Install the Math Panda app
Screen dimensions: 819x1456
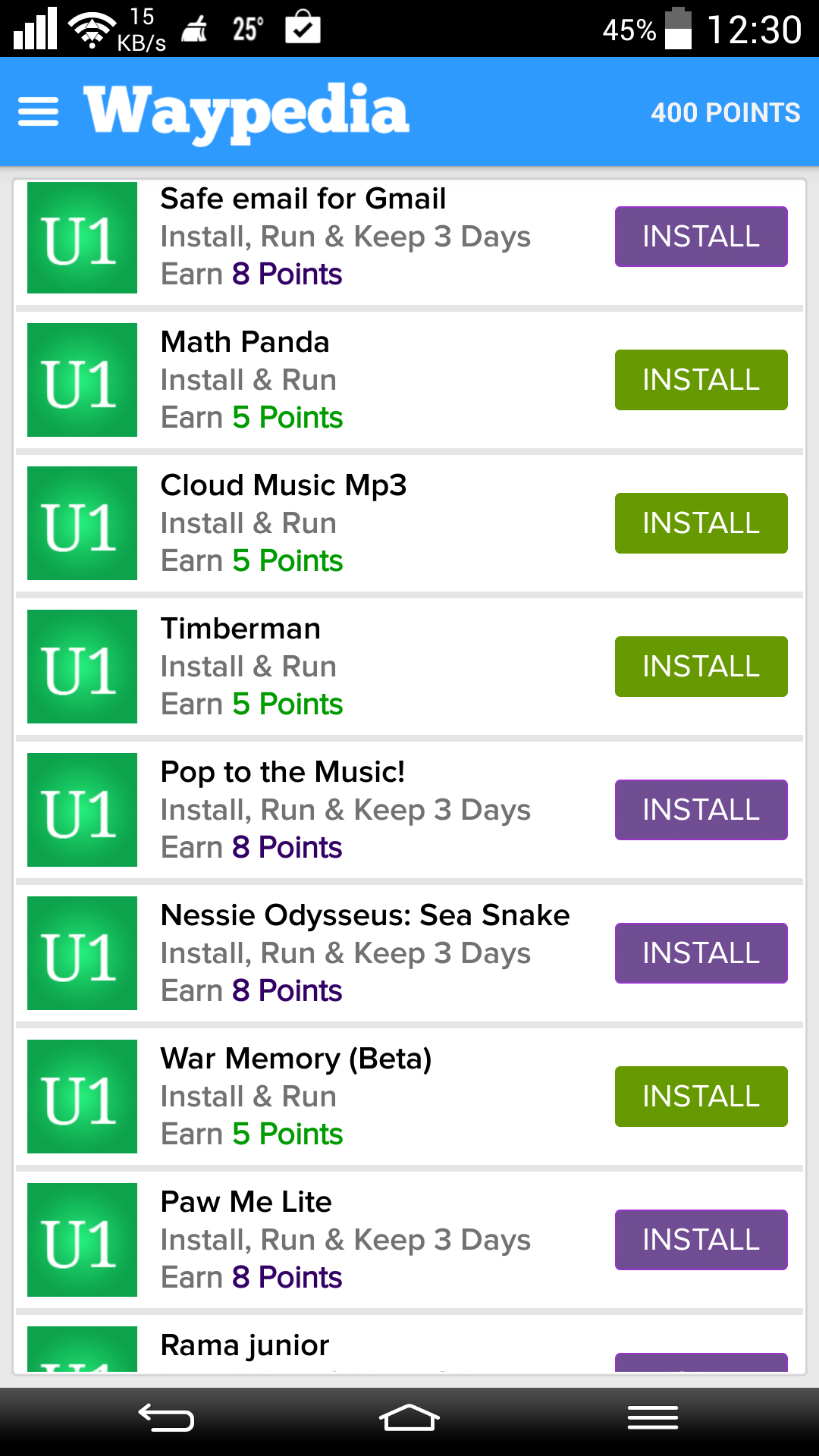[701, 380]
